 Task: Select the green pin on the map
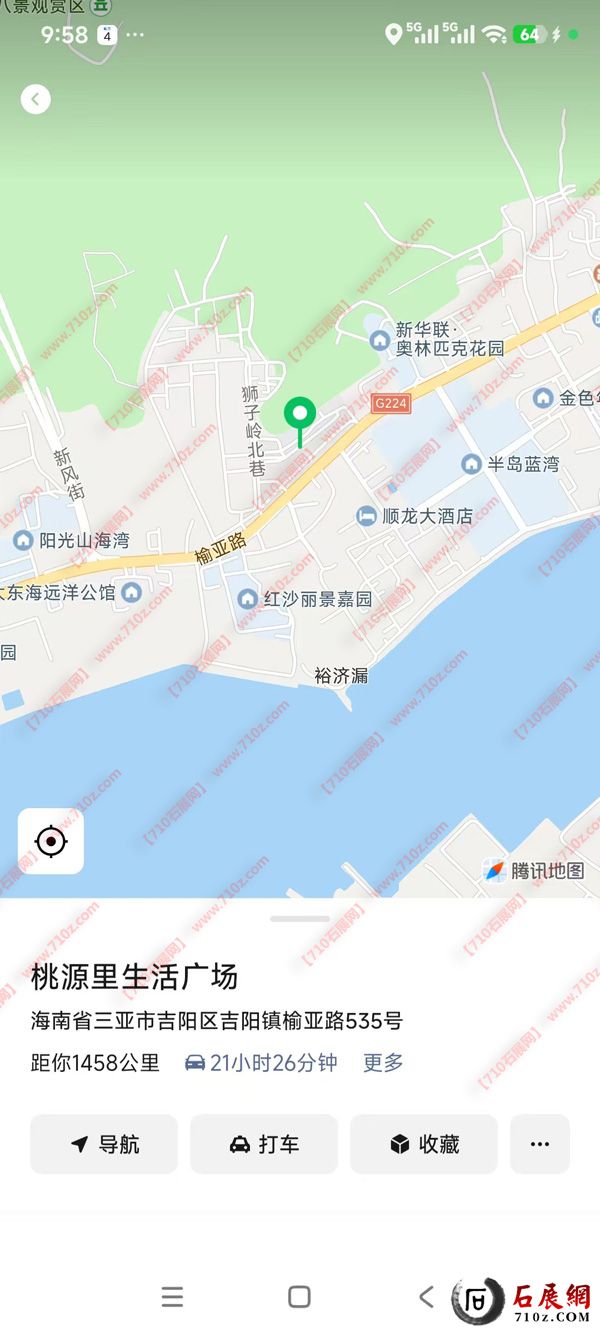click(x=300, y=414)
